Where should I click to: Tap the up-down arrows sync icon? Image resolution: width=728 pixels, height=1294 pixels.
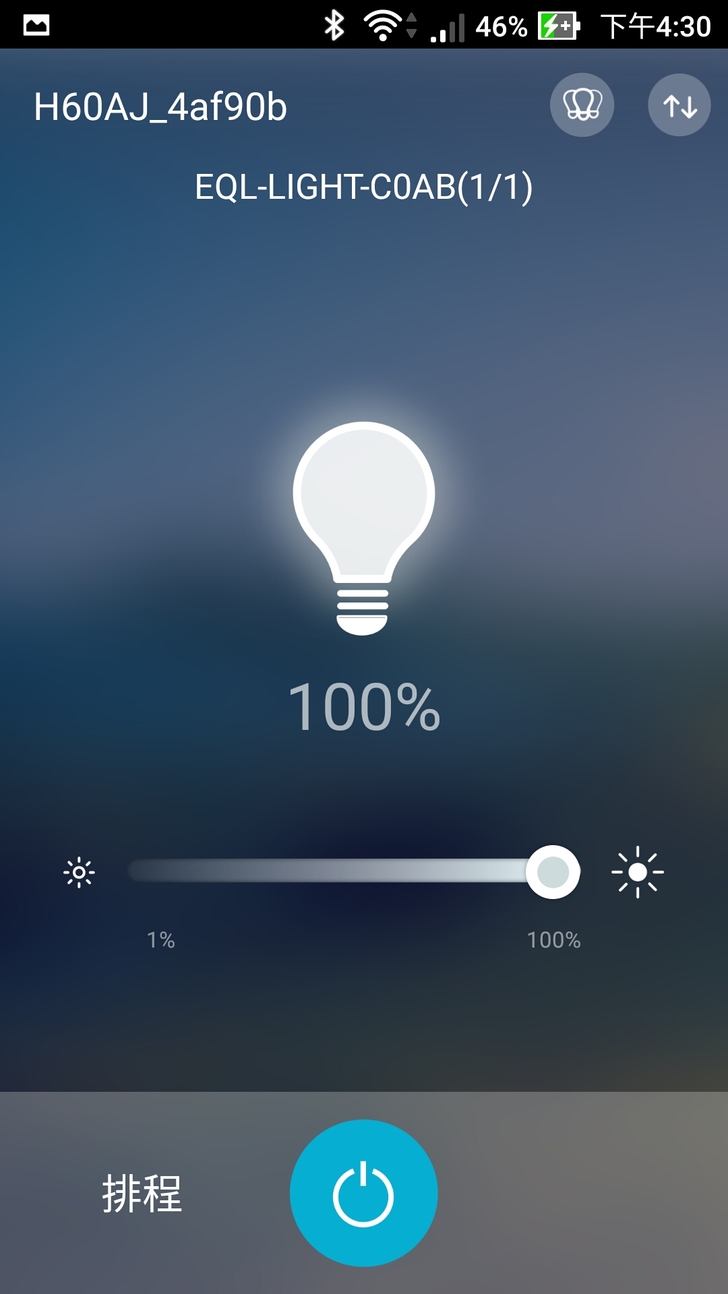point(679,104)
